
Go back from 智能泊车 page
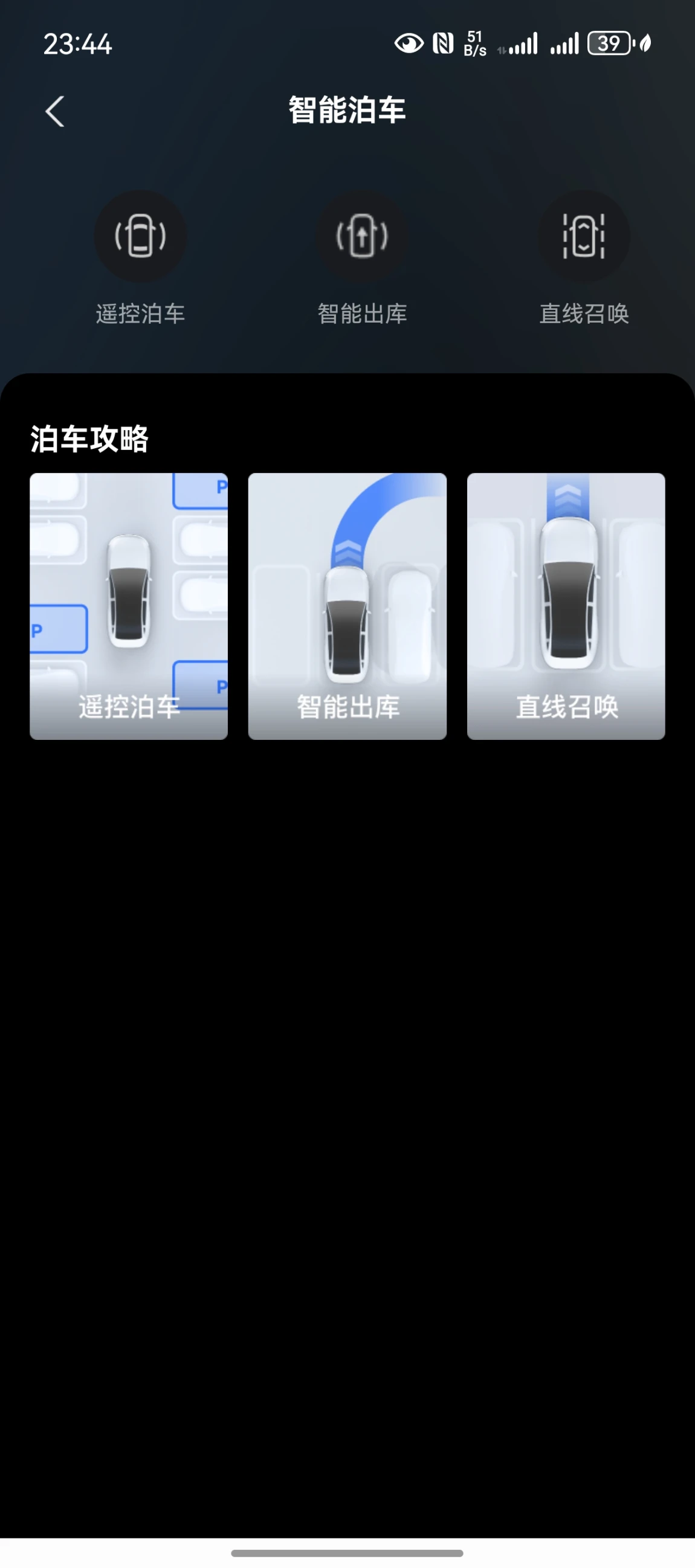point(55,111)
